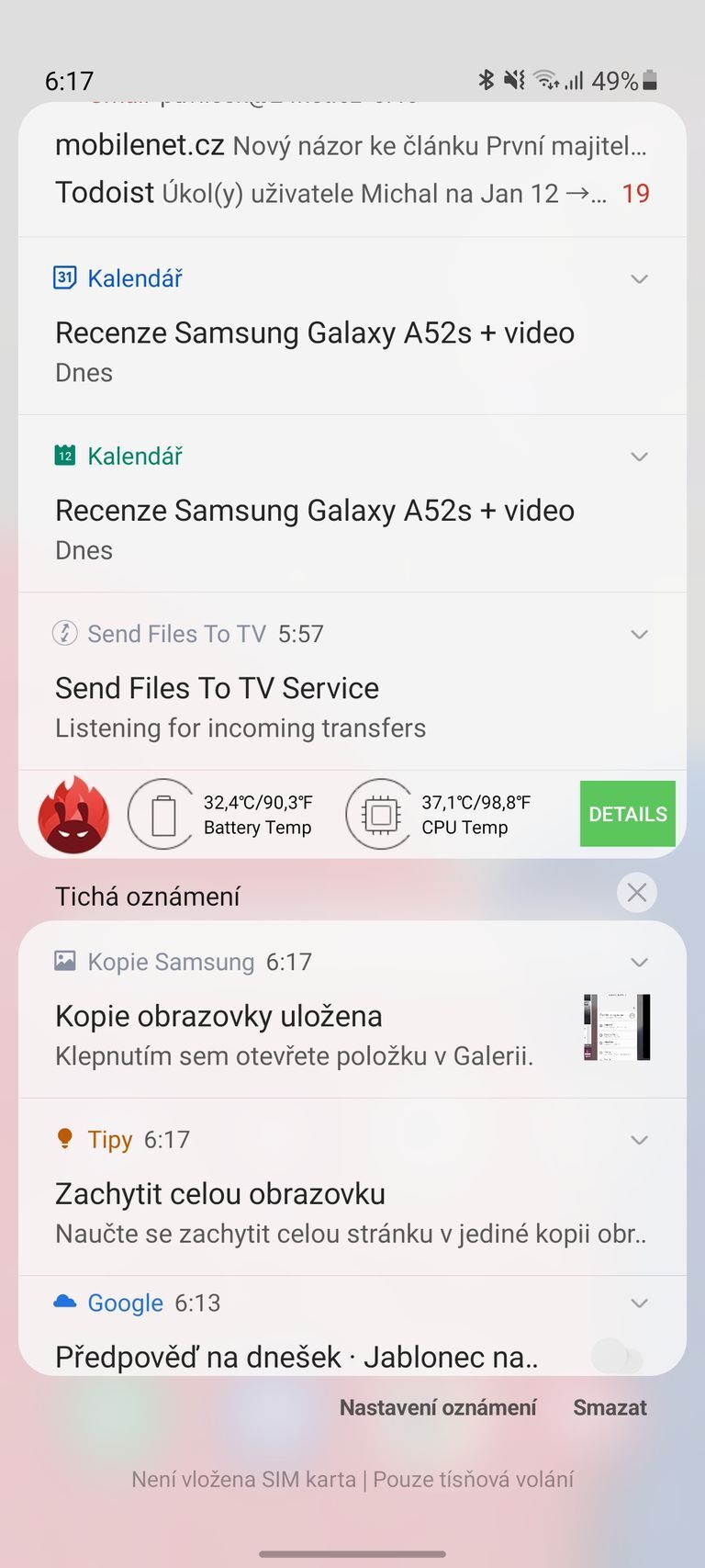The width and height of the screenshot is (705, 1568).
Task: Expand the first Kalendář notification chevron
Action: (x=639, y=278)
